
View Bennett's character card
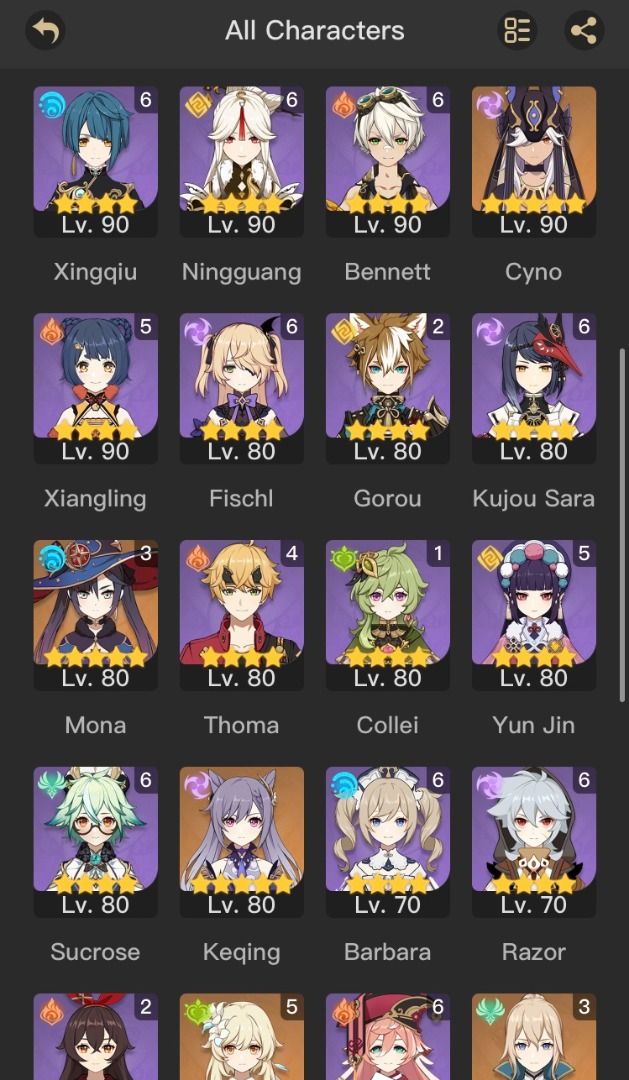[388, 162]
